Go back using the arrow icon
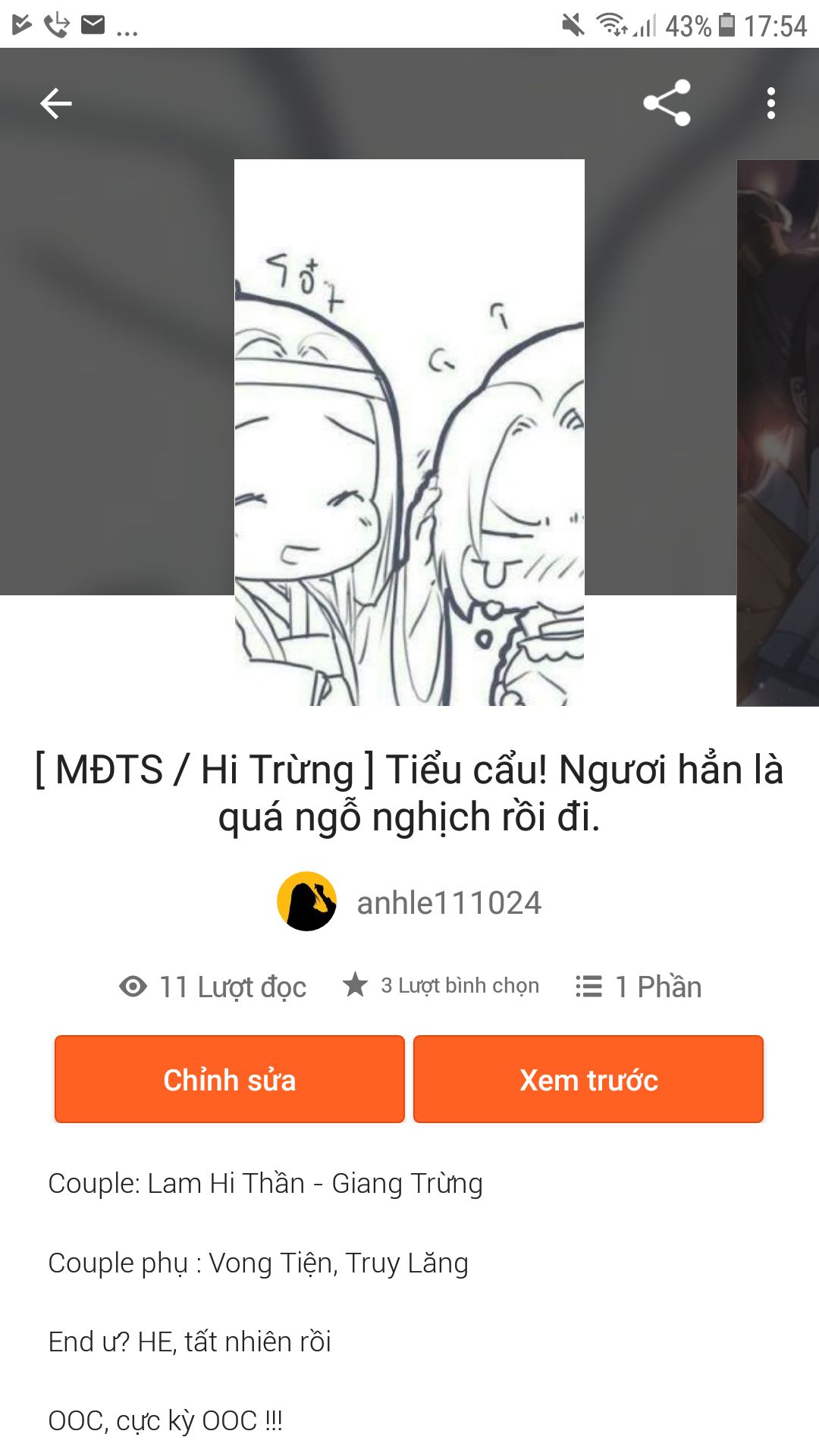This screenshot has width=819, height=1456. (x=56, y=103)
